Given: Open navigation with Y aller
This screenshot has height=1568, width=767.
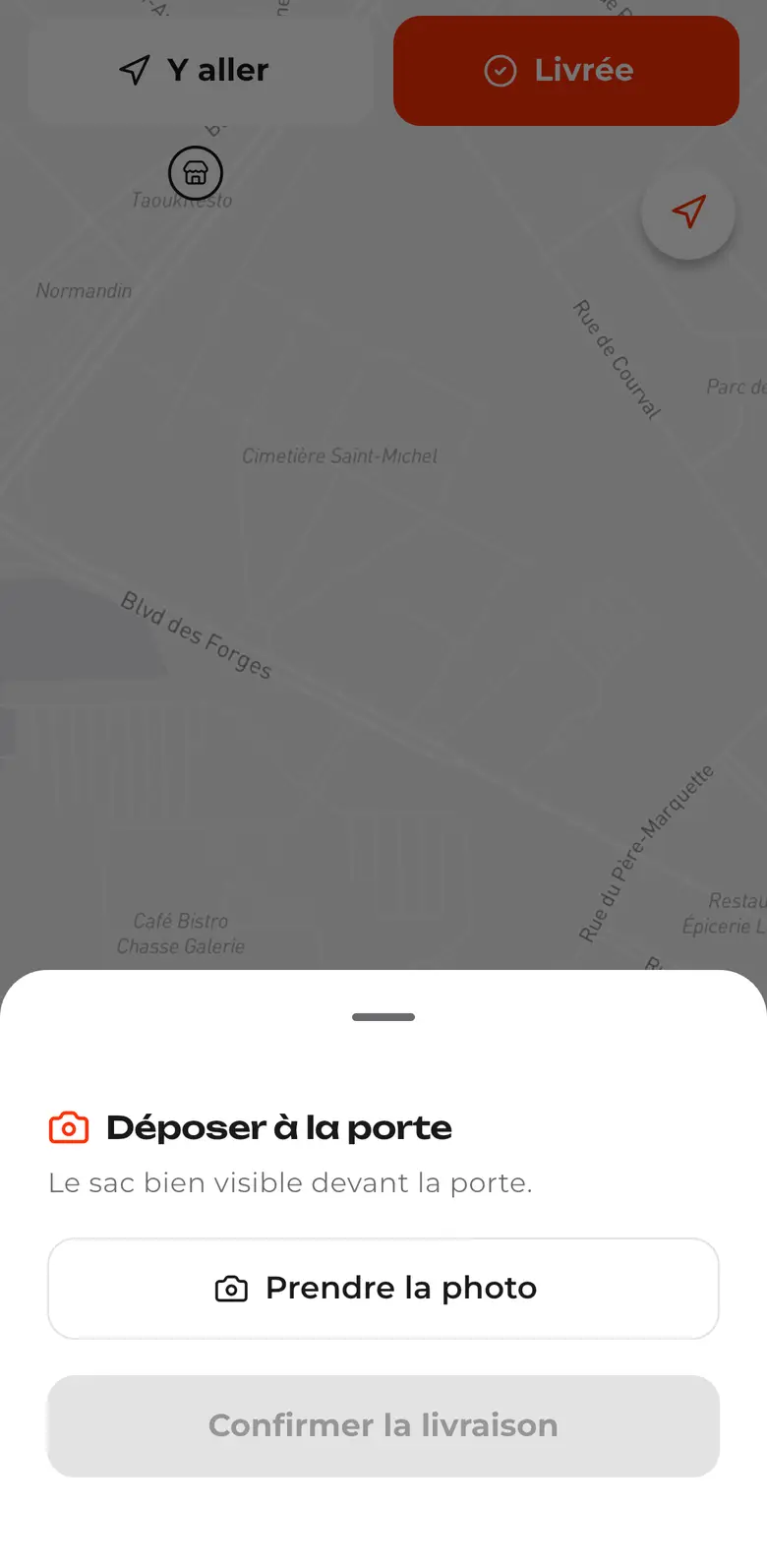Looking at the screenshot, I should (201, 71).
